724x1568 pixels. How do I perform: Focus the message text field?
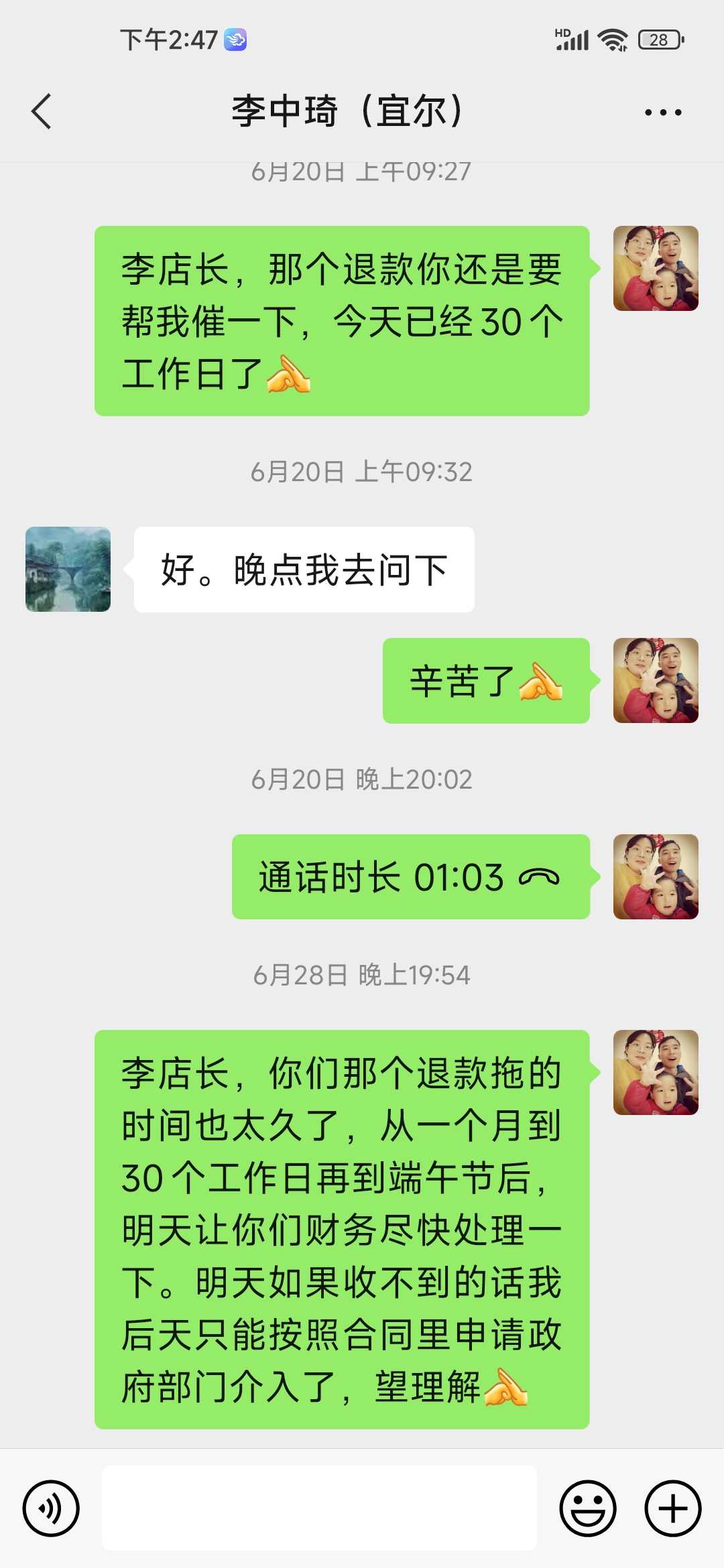(x=319, y=1508)
